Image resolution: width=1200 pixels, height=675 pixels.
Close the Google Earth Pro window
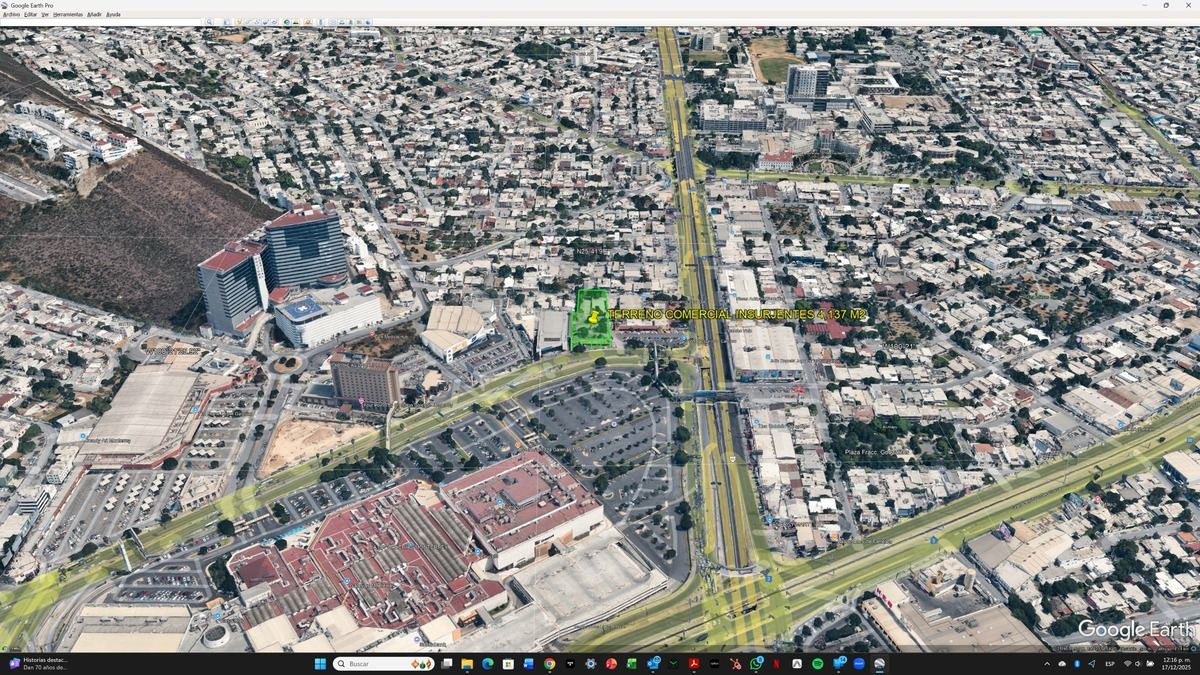coord(1188,5)
